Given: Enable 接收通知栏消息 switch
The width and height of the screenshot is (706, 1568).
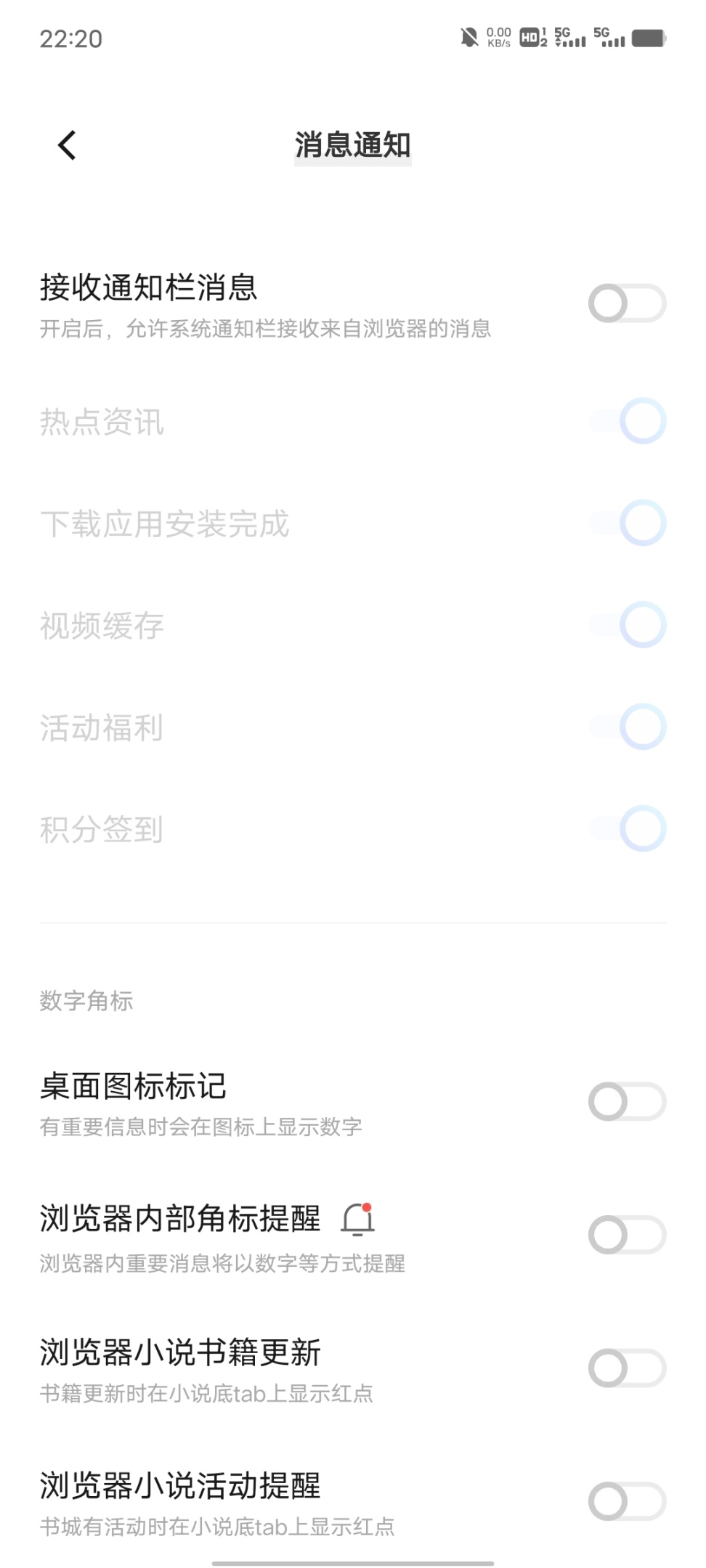Looking at the screenshot, I should (x=627, y=303).
